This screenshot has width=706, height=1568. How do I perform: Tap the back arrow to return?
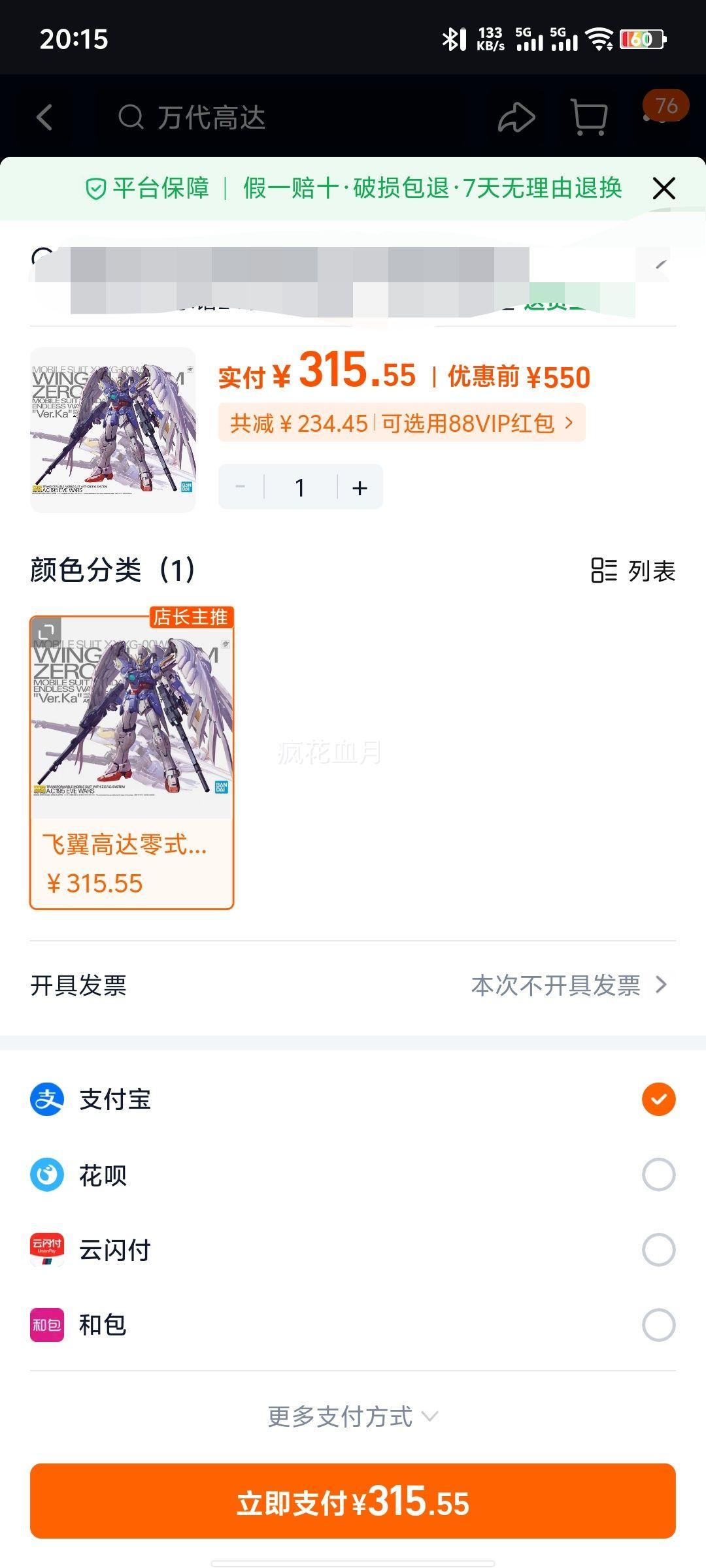pos(44,118)
